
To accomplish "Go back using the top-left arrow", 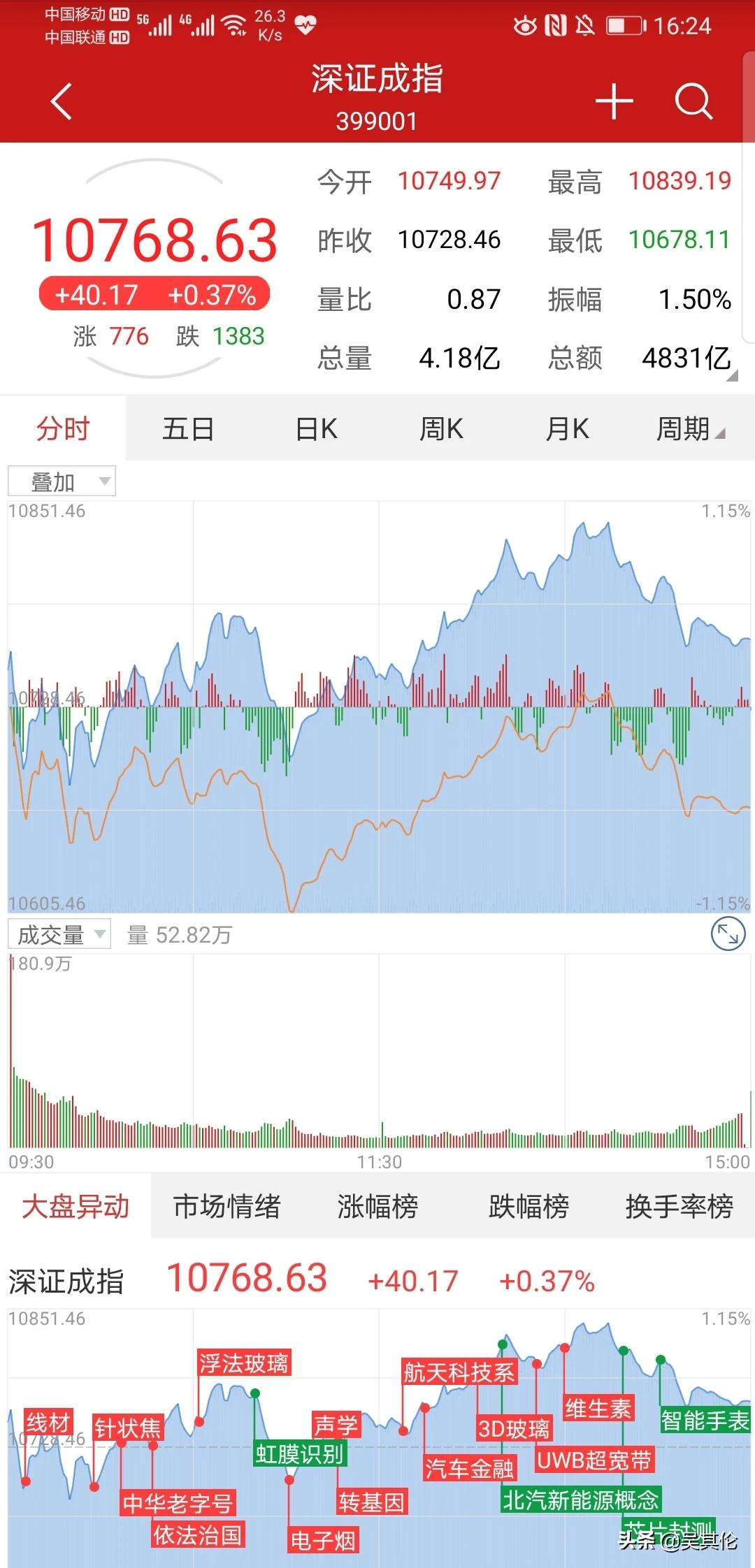I will [62, 101].
